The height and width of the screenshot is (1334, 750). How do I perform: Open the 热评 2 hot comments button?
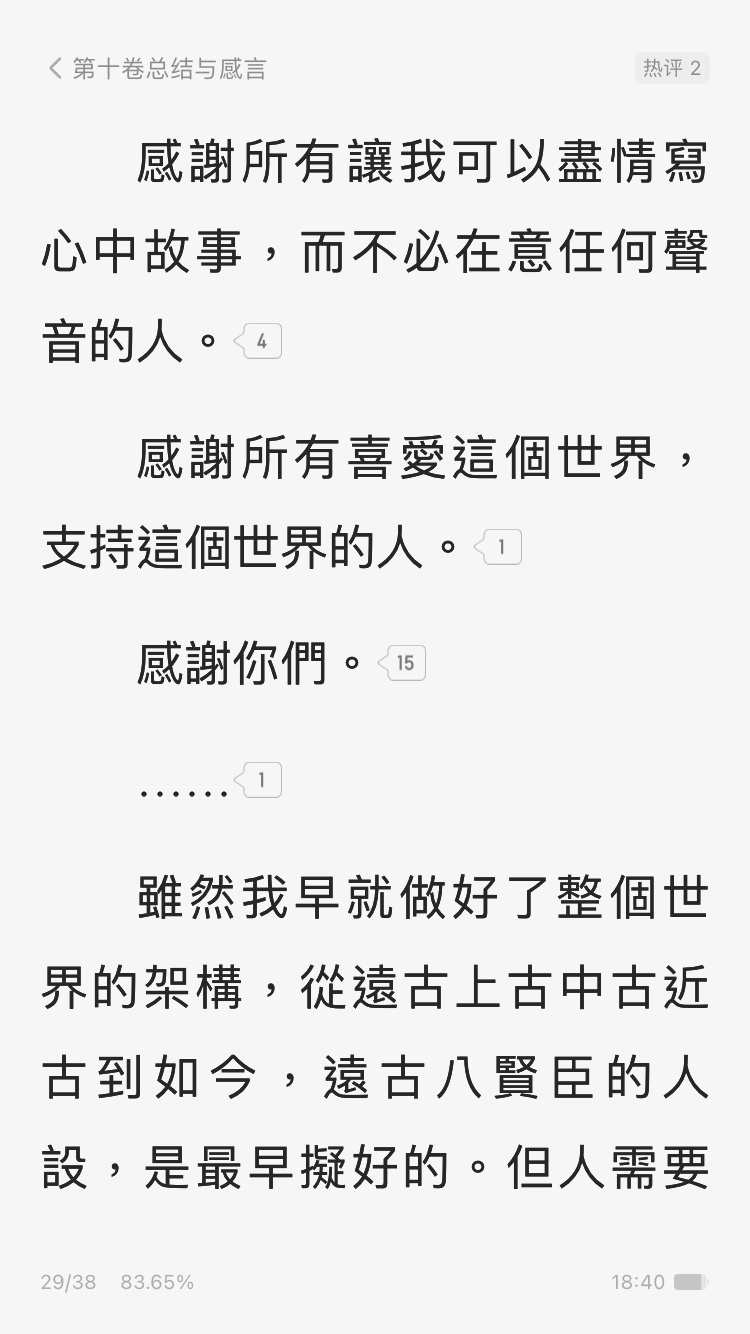[672, 68]
